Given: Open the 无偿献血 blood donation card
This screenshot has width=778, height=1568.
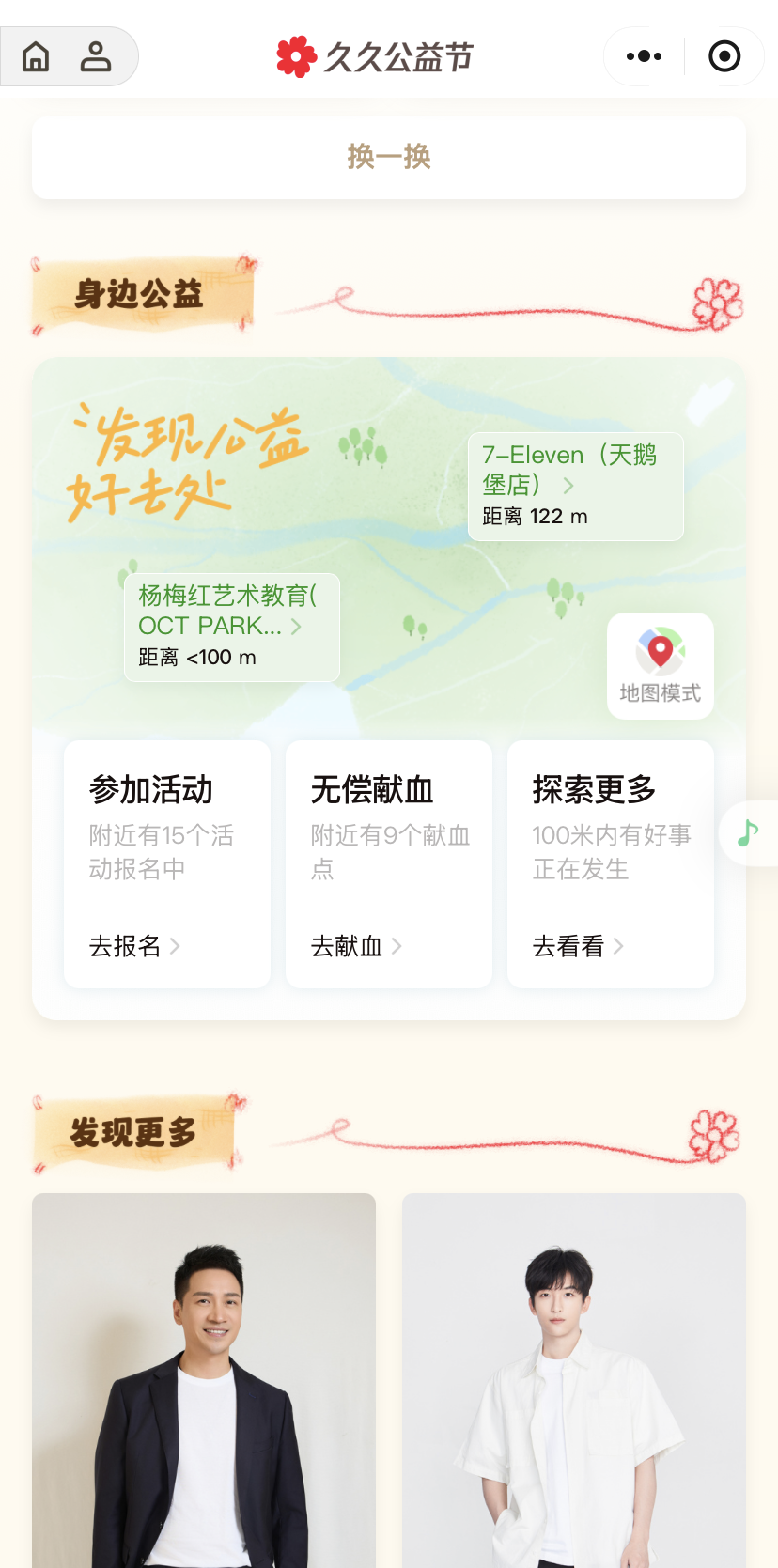Looking at the screenshot, I should point(389,864).
